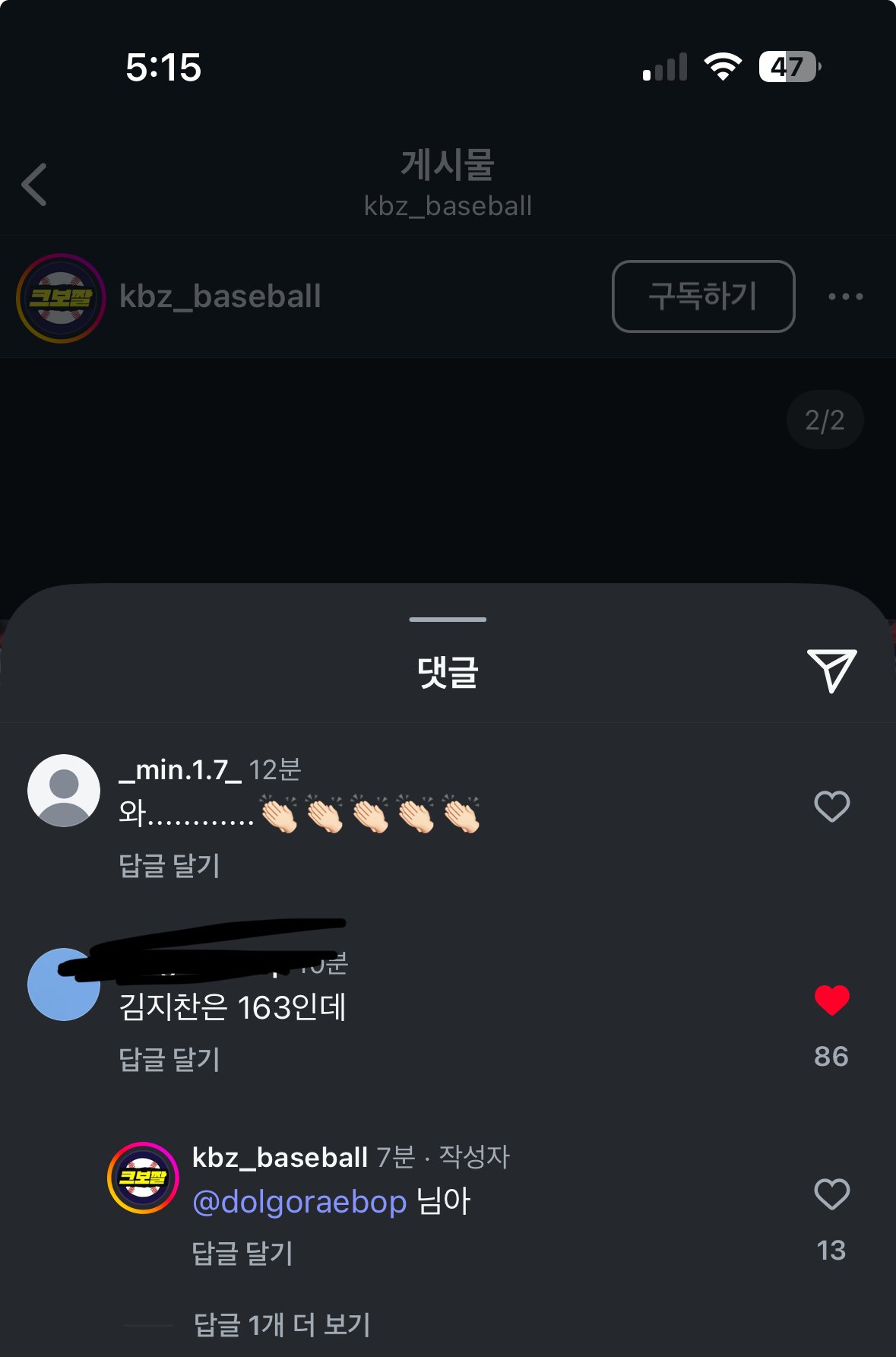Reply to kbz_baseball's comment
The image size is (896, 1357).
pos(242,1253)
